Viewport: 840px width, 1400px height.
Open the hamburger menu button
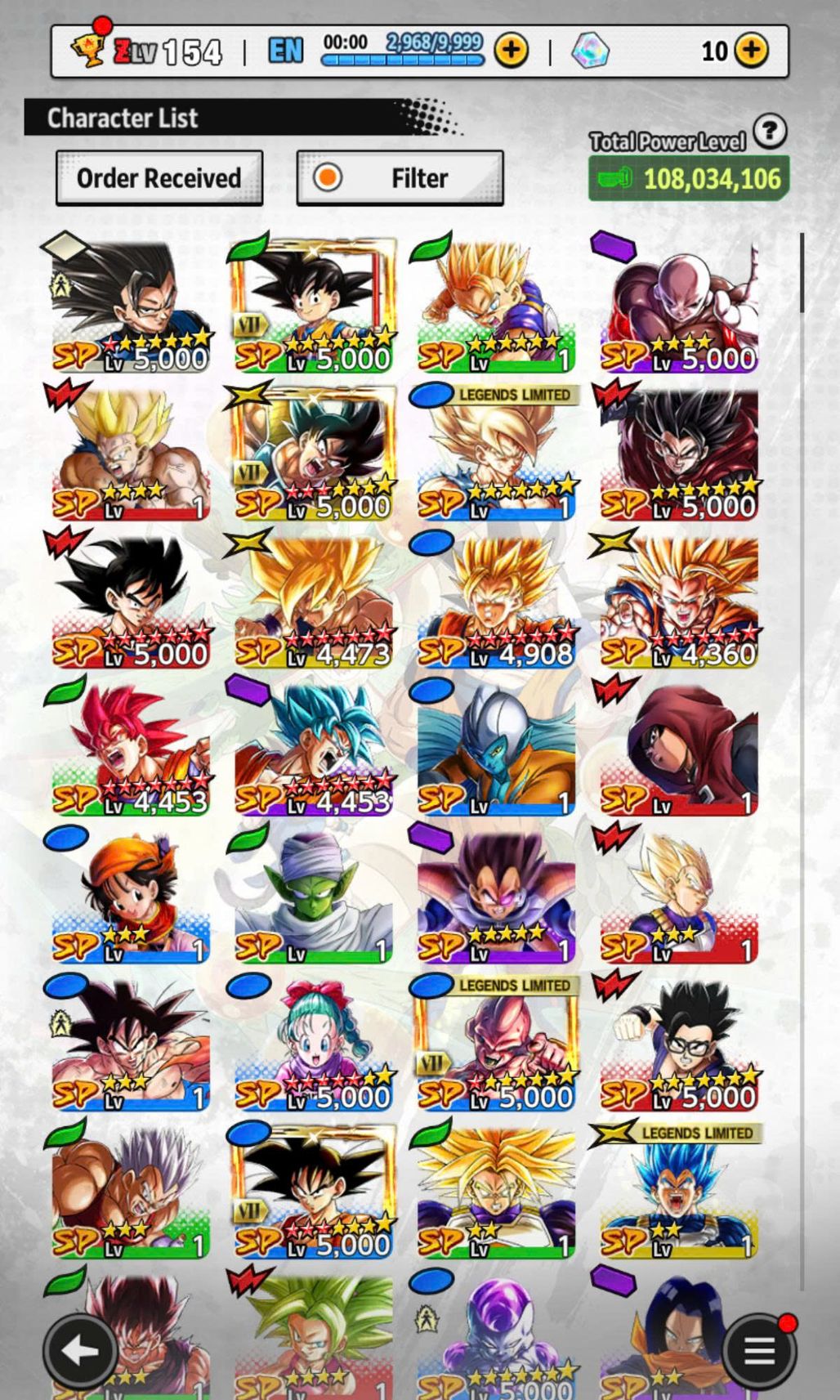point(759,1351)
